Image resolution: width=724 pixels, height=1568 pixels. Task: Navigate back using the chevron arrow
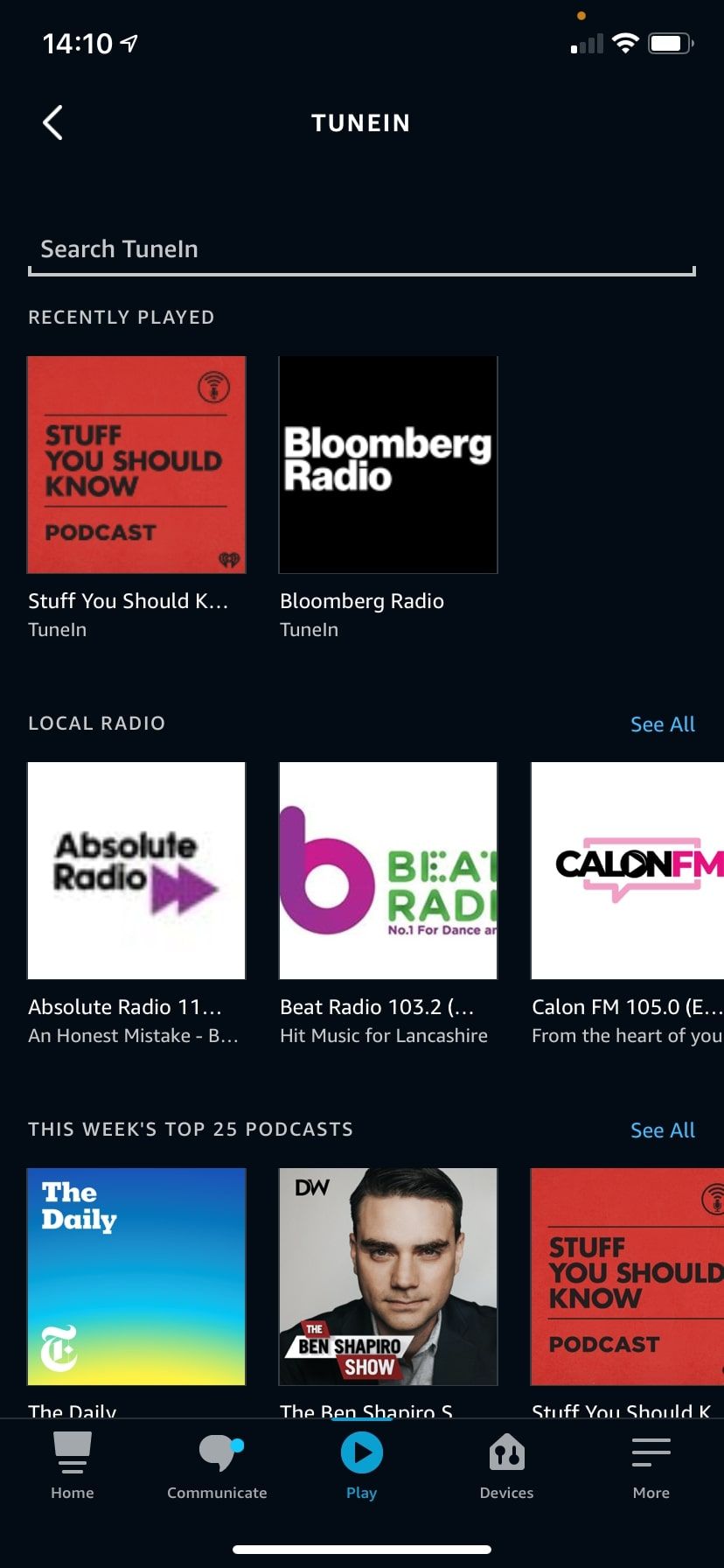click(x=52, y=122)
